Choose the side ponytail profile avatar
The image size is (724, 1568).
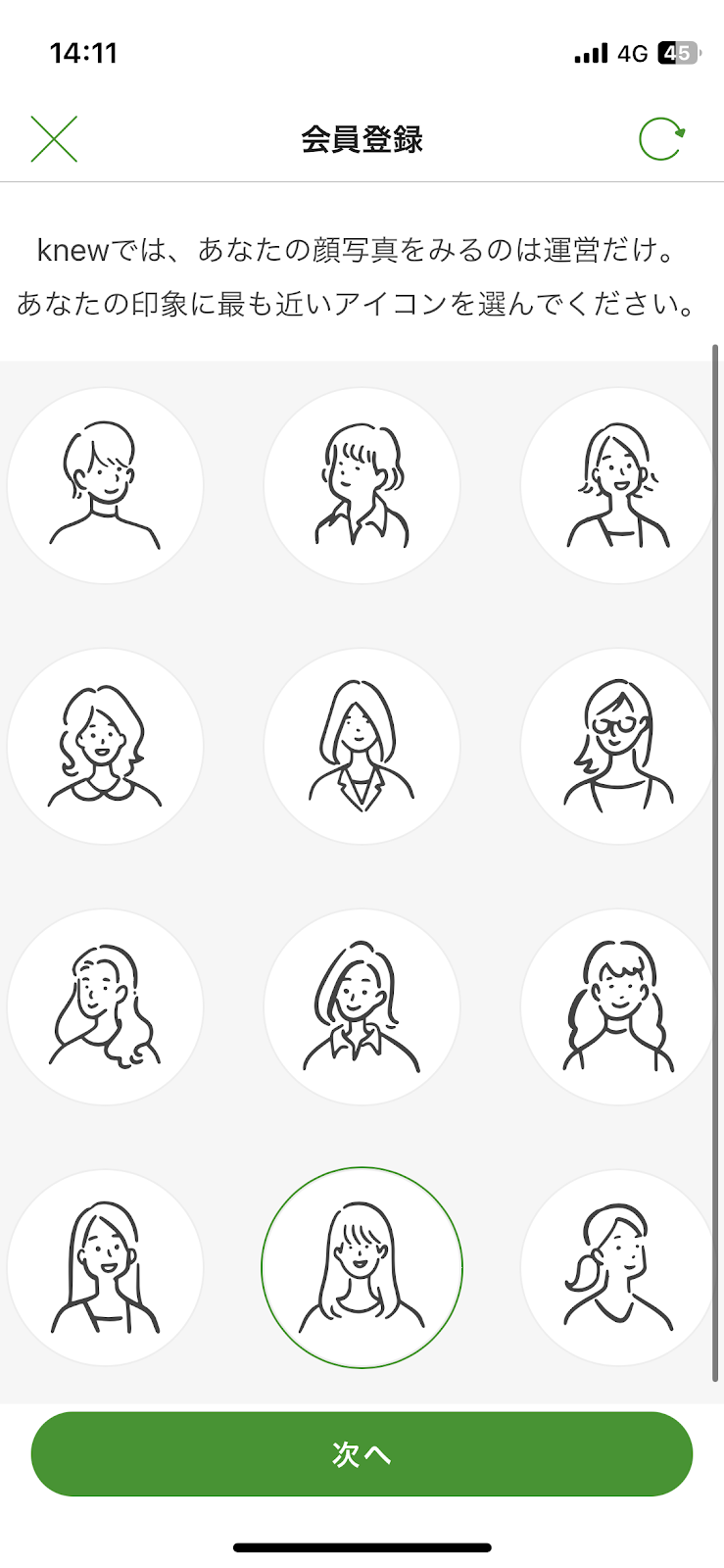pyautogui.click(x=617, y=1267)
